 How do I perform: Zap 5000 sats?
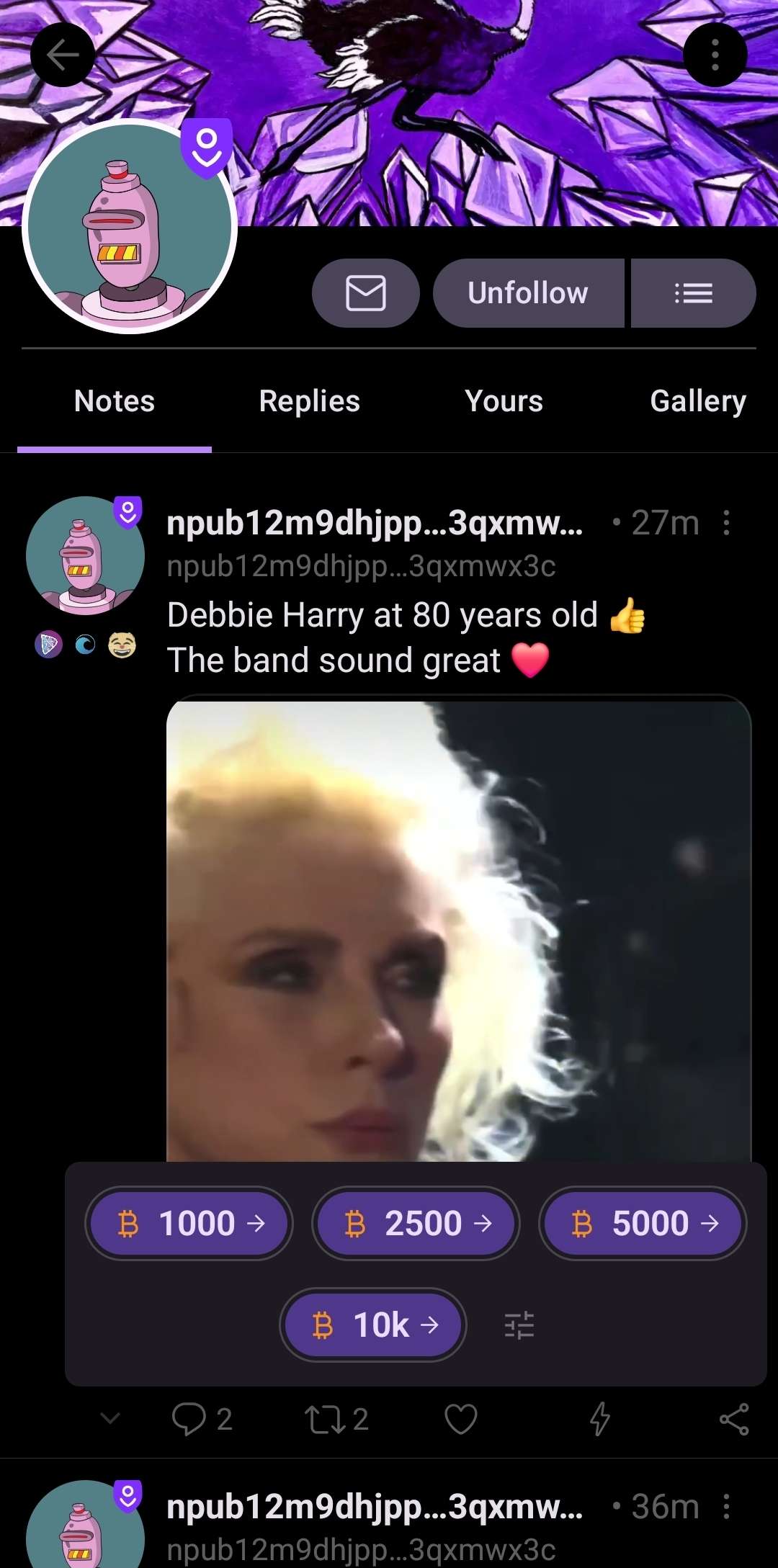pyautogui.click(x=643, y=1223)
